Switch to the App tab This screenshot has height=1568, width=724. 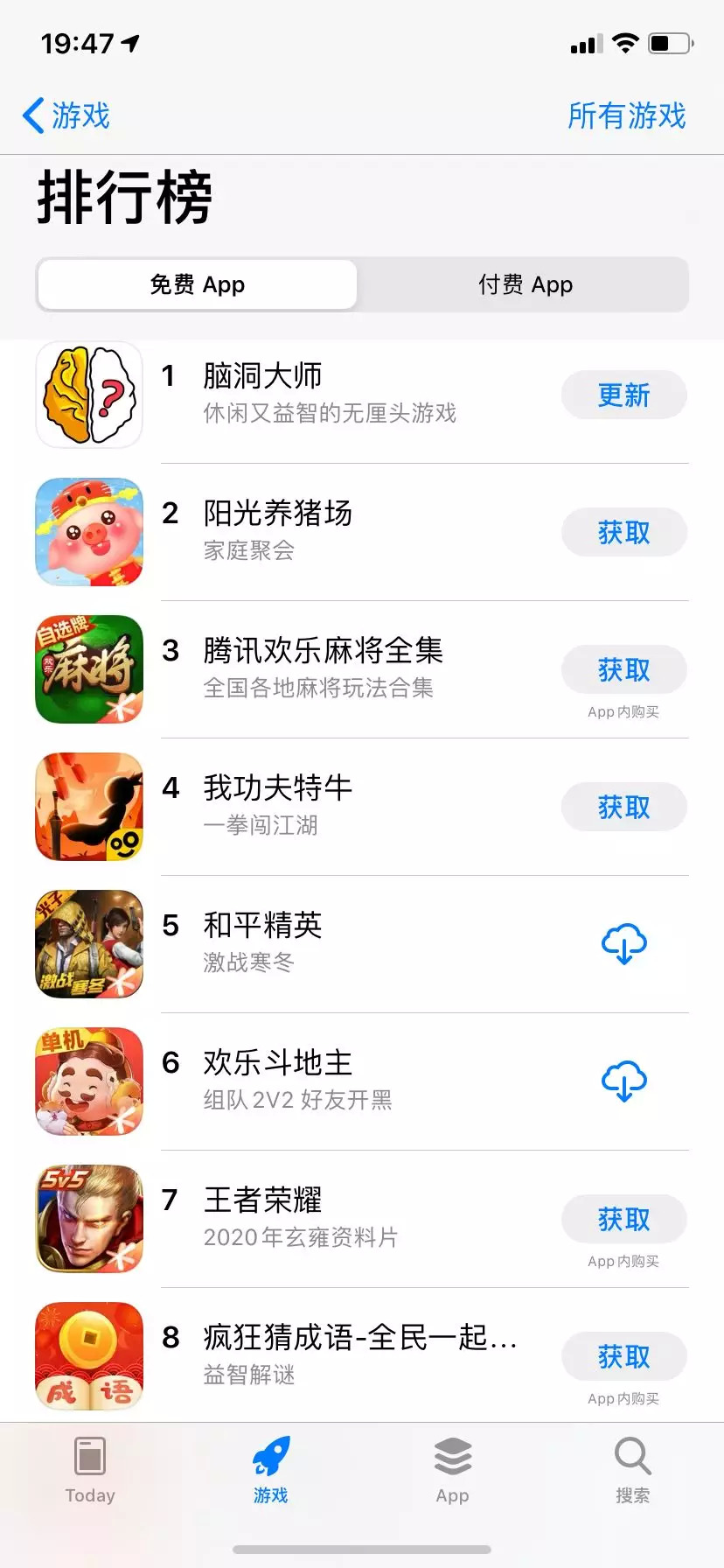click(452, 1470)
